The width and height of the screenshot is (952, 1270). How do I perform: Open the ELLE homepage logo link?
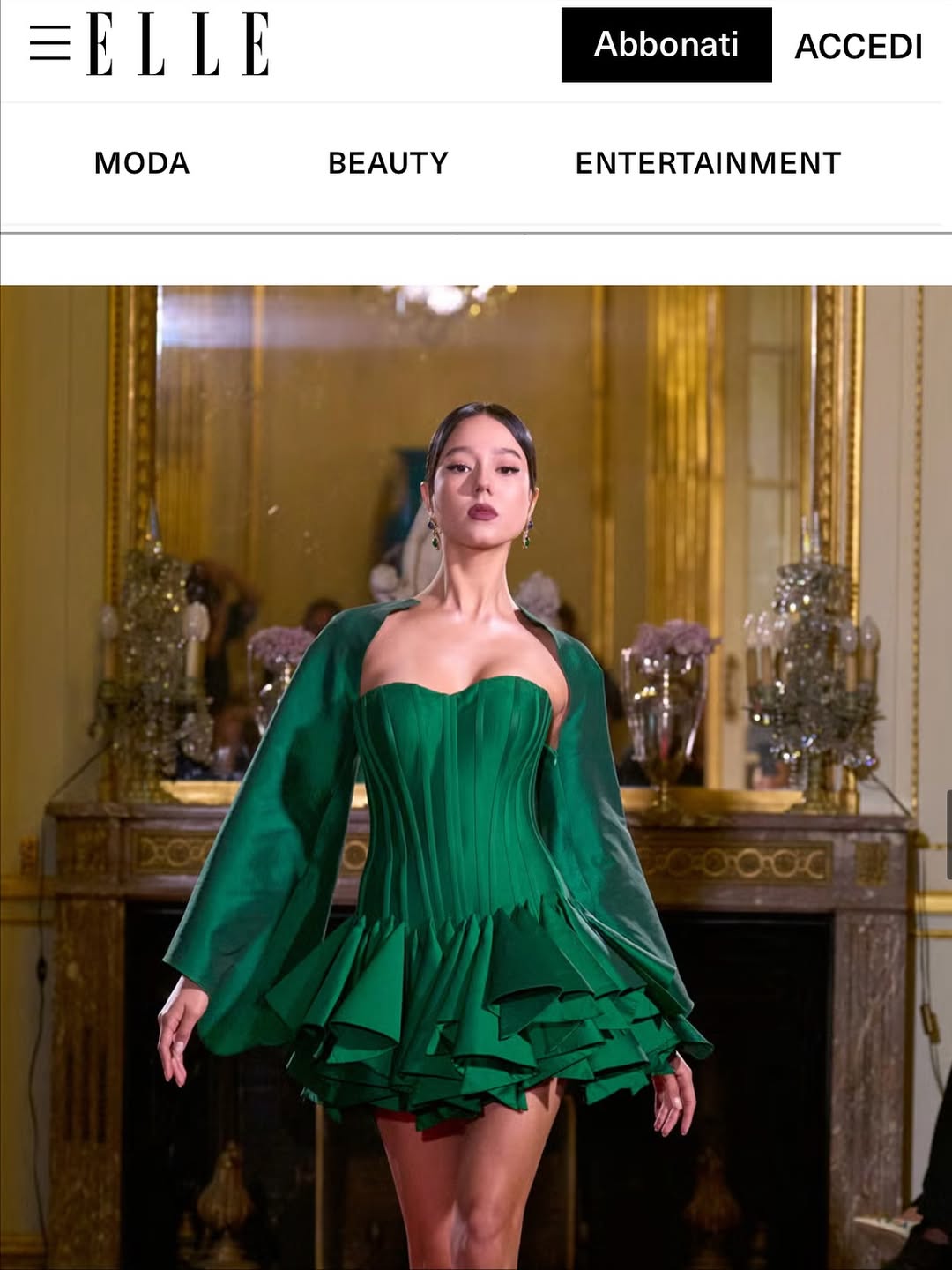click(x=178, y=44)
